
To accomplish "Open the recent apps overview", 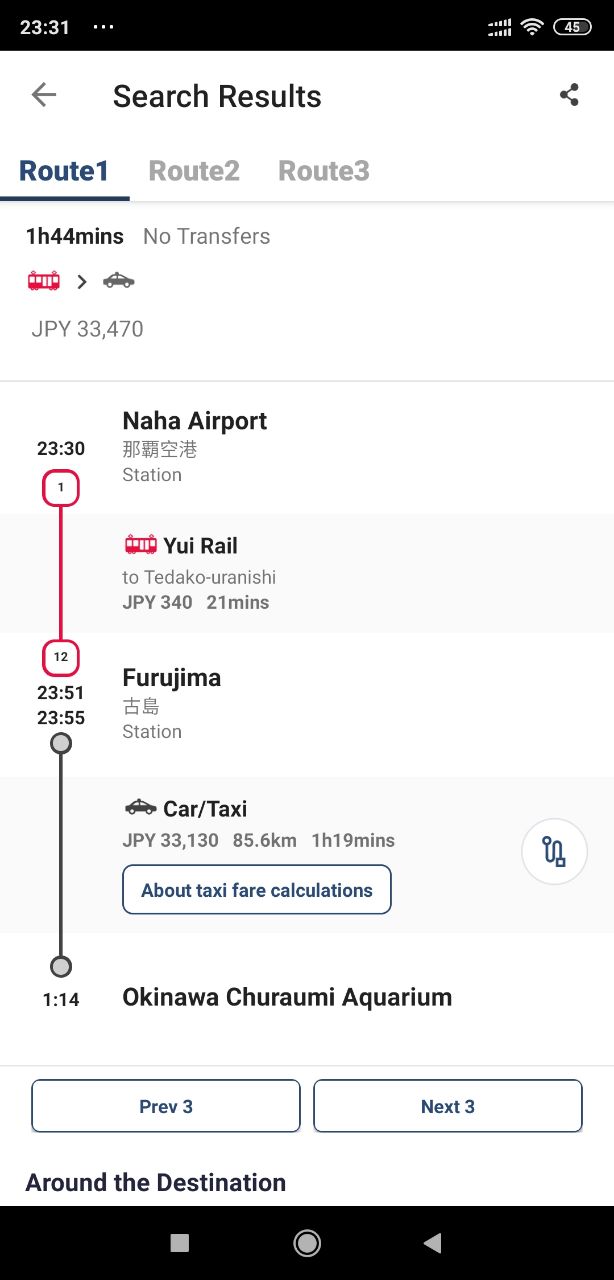I will click(180, 1243).
